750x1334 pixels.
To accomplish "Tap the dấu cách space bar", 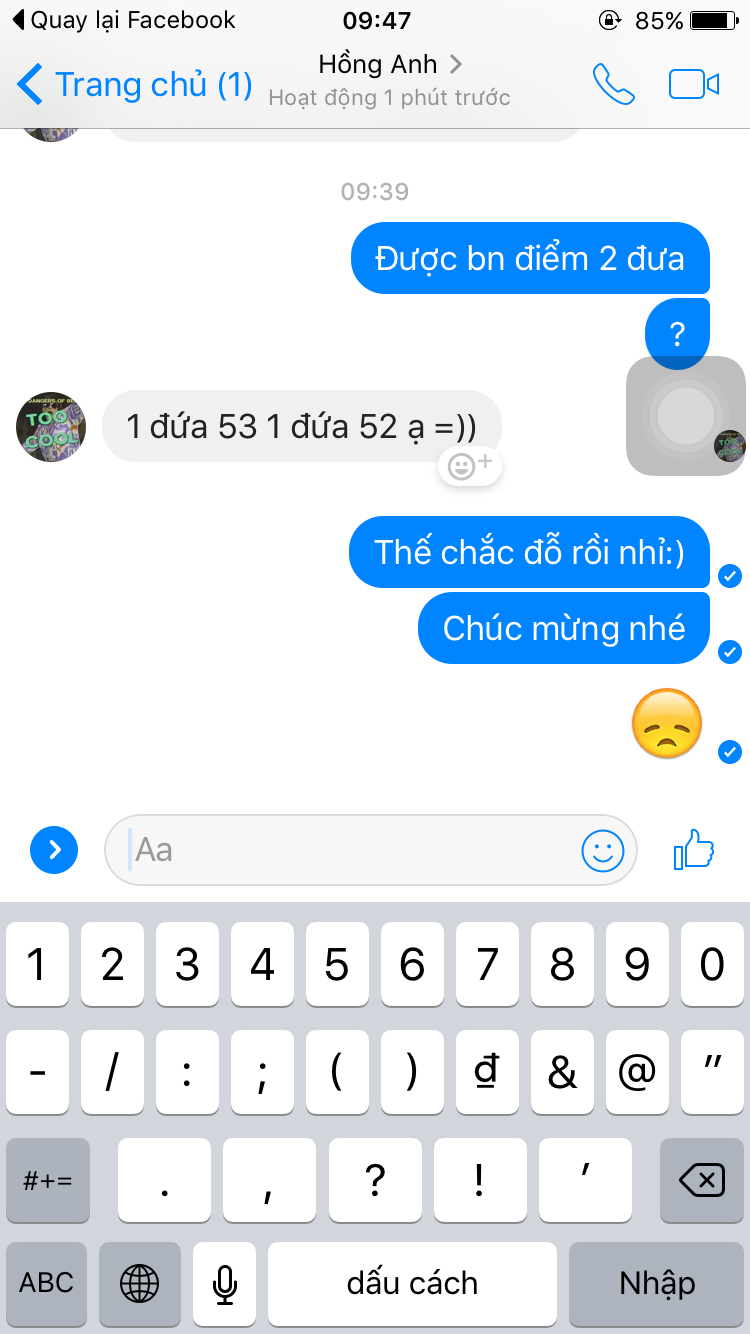I will tap(412, 1283).
